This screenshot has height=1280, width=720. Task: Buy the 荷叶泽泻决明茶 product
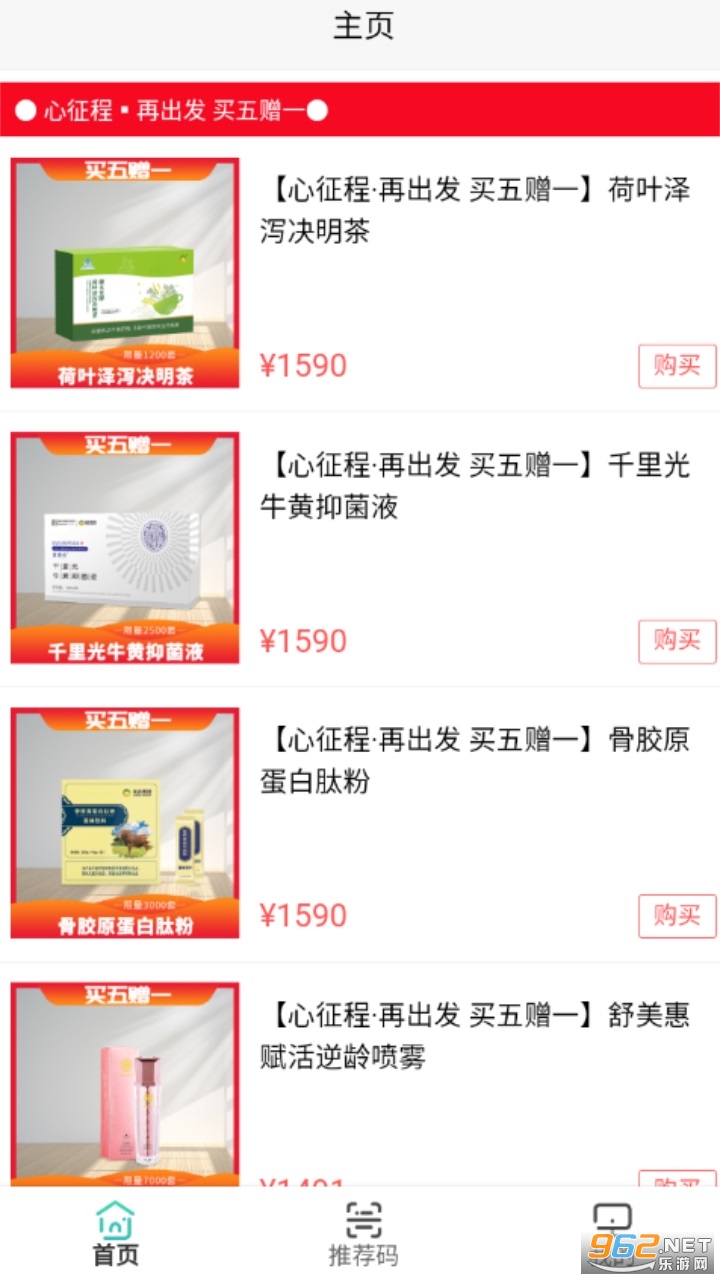(677, 366)
